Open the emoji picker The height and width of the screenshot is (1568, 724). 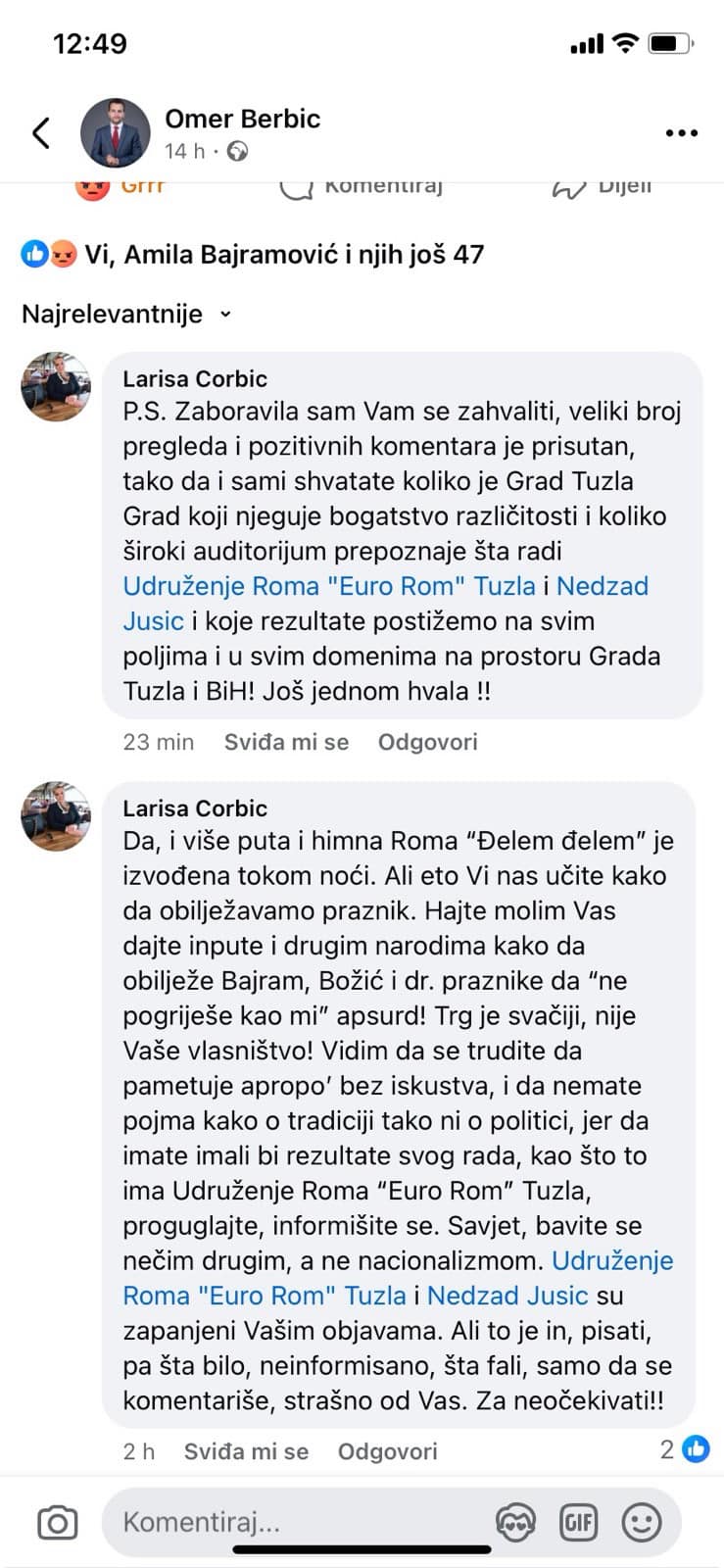pyautogui.click(x=642, y=1522)
